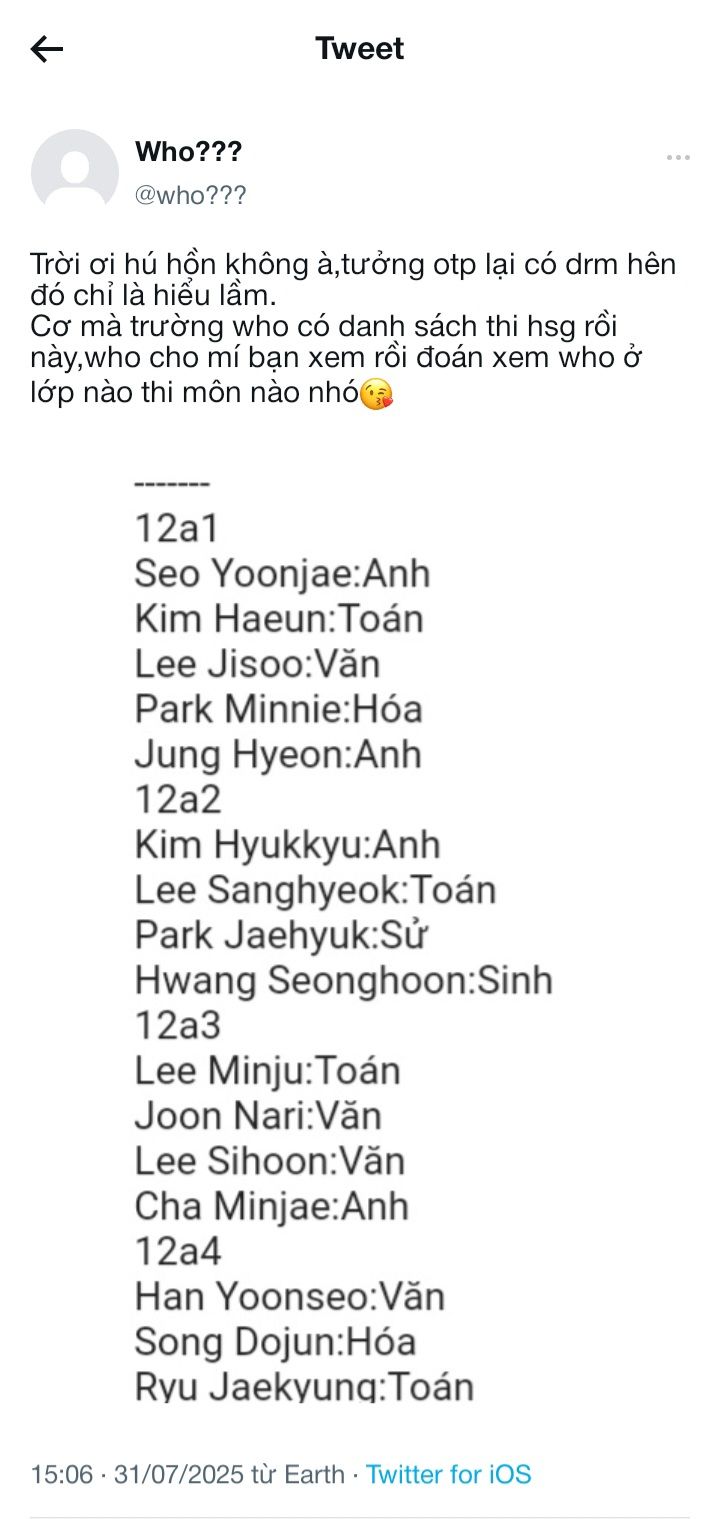Open the profile avatar of Who???
Image resolution: width=720 pixels, height=1519 pixels.
(75, 172)
